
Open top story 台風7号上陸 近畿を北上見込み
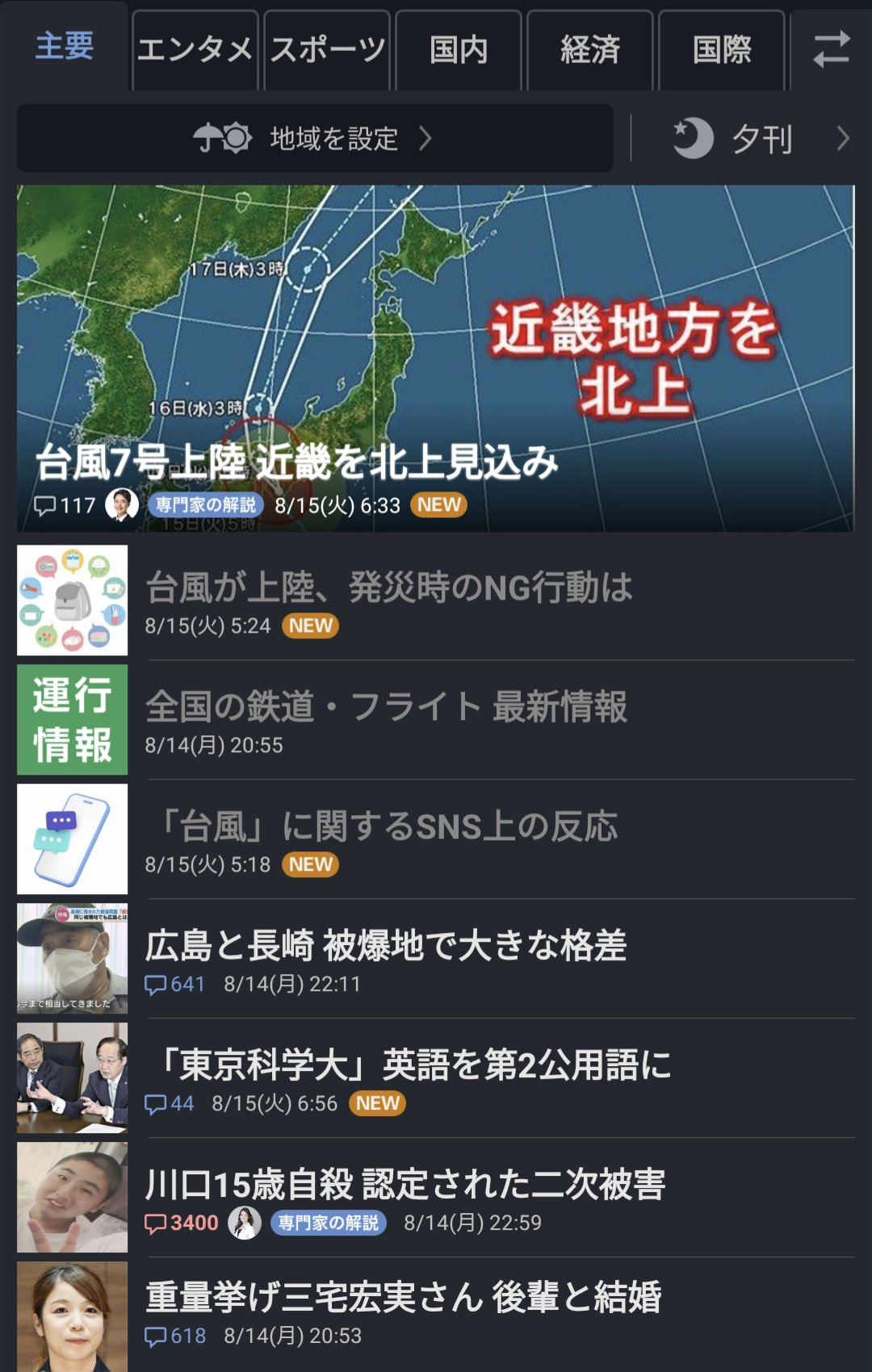tap(434, 359)
